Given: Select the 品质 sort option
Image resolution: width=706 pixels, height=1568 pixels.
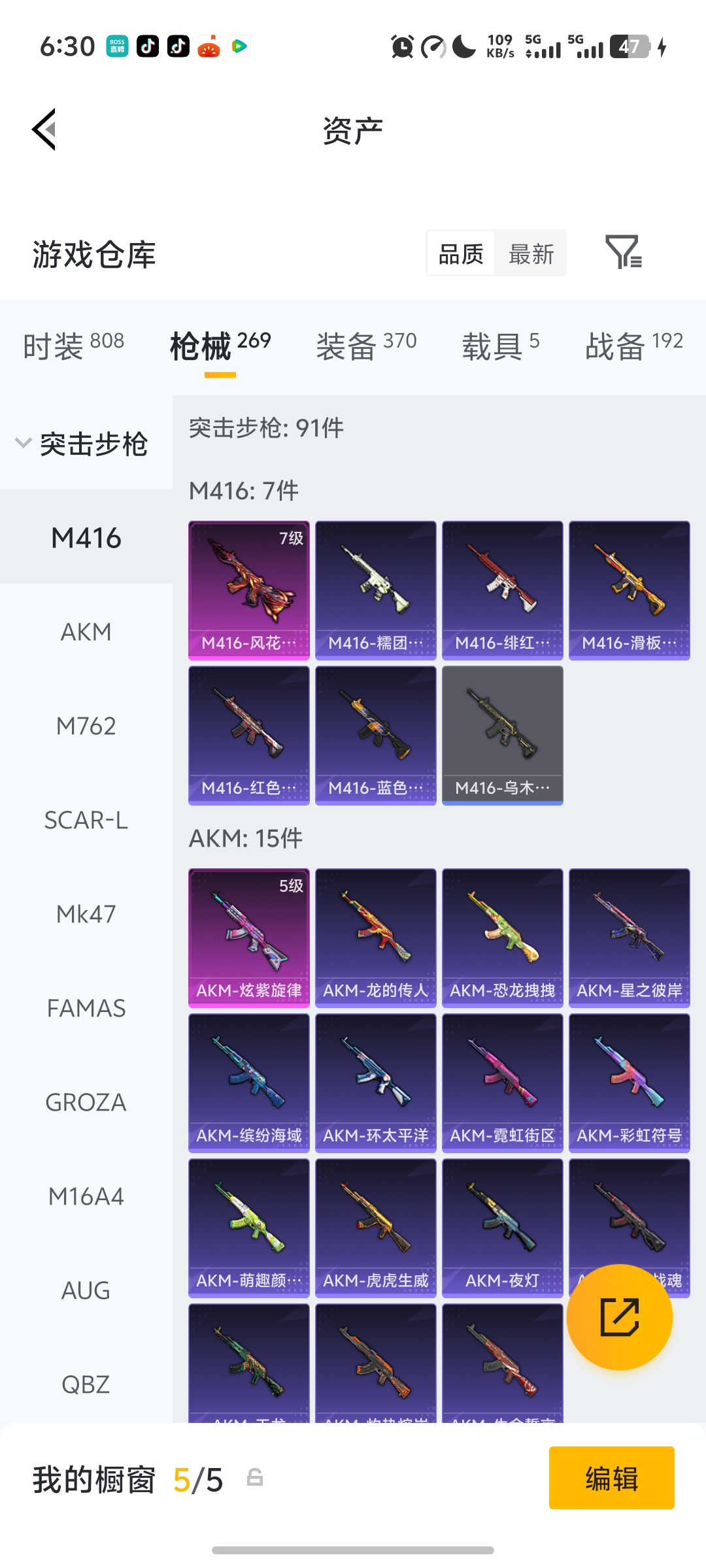Looking at the screenshot, I should click(x=461, y=253).
